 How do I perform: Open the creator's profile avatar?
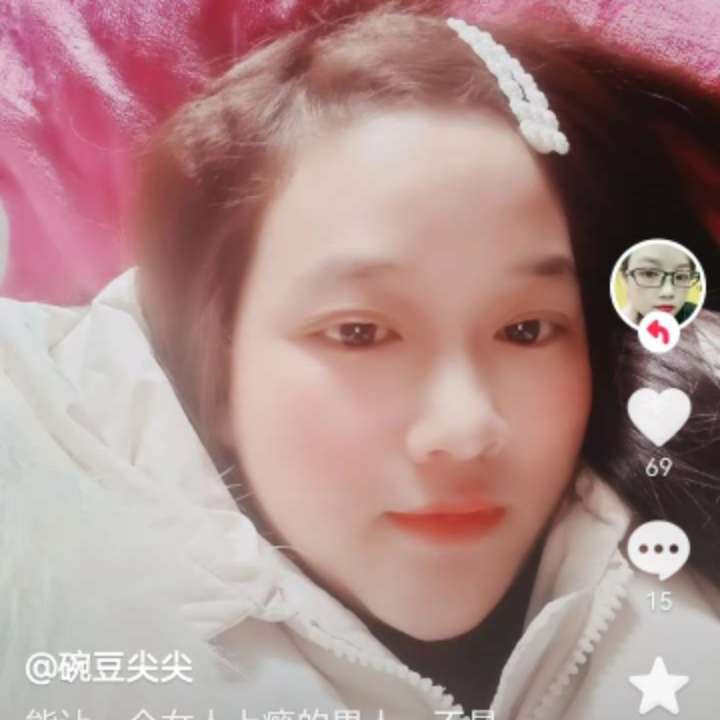pos(657,283)
